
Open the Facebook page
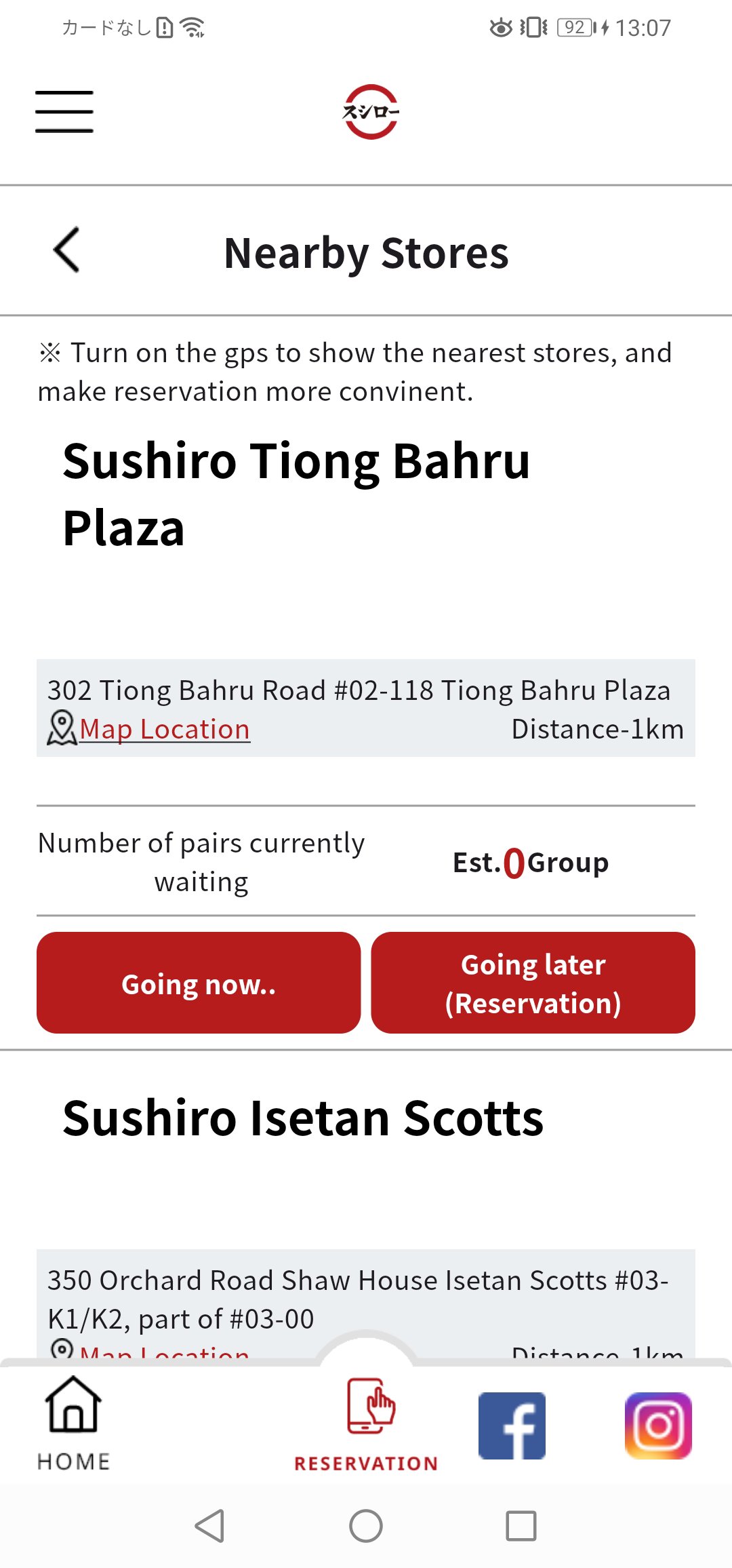tap(512, 1426)
